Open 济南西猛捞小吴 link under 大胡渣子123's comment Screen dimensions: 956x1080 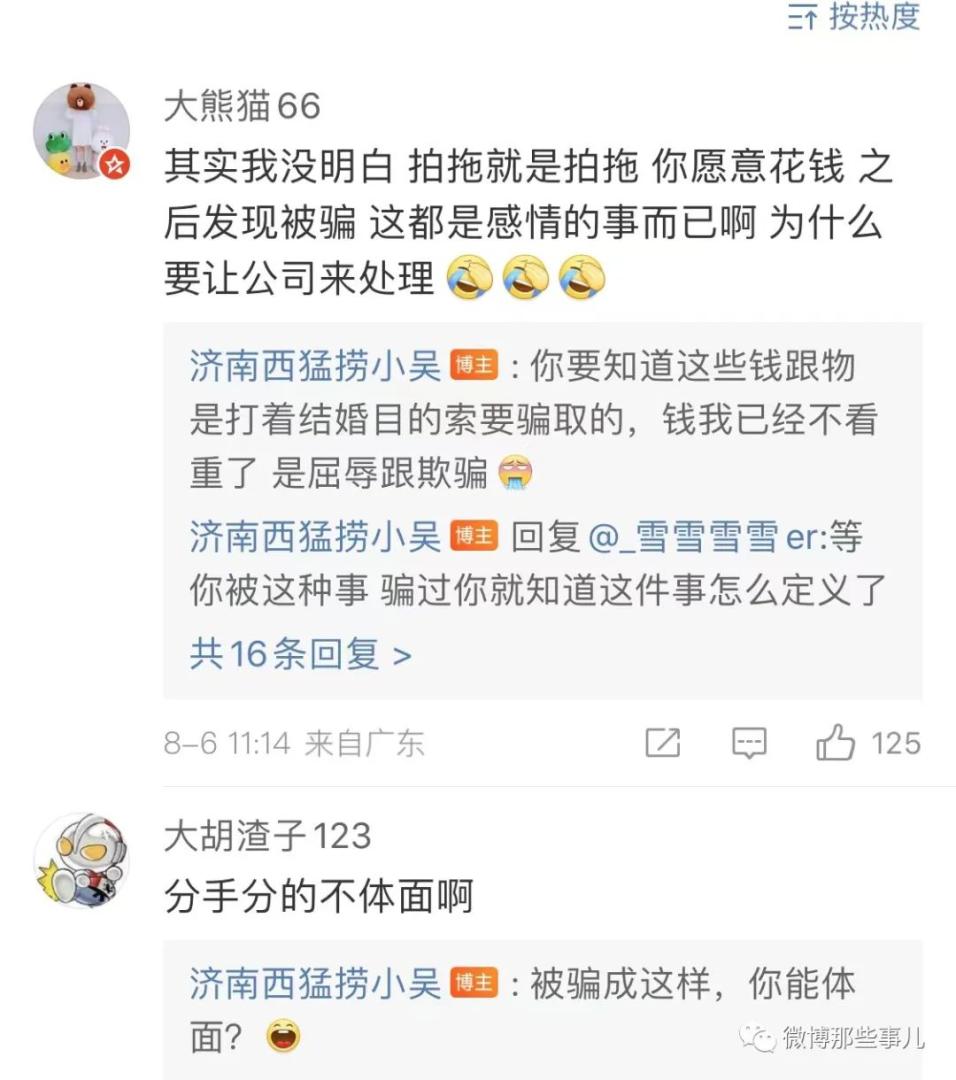click(x=315, y=984)
